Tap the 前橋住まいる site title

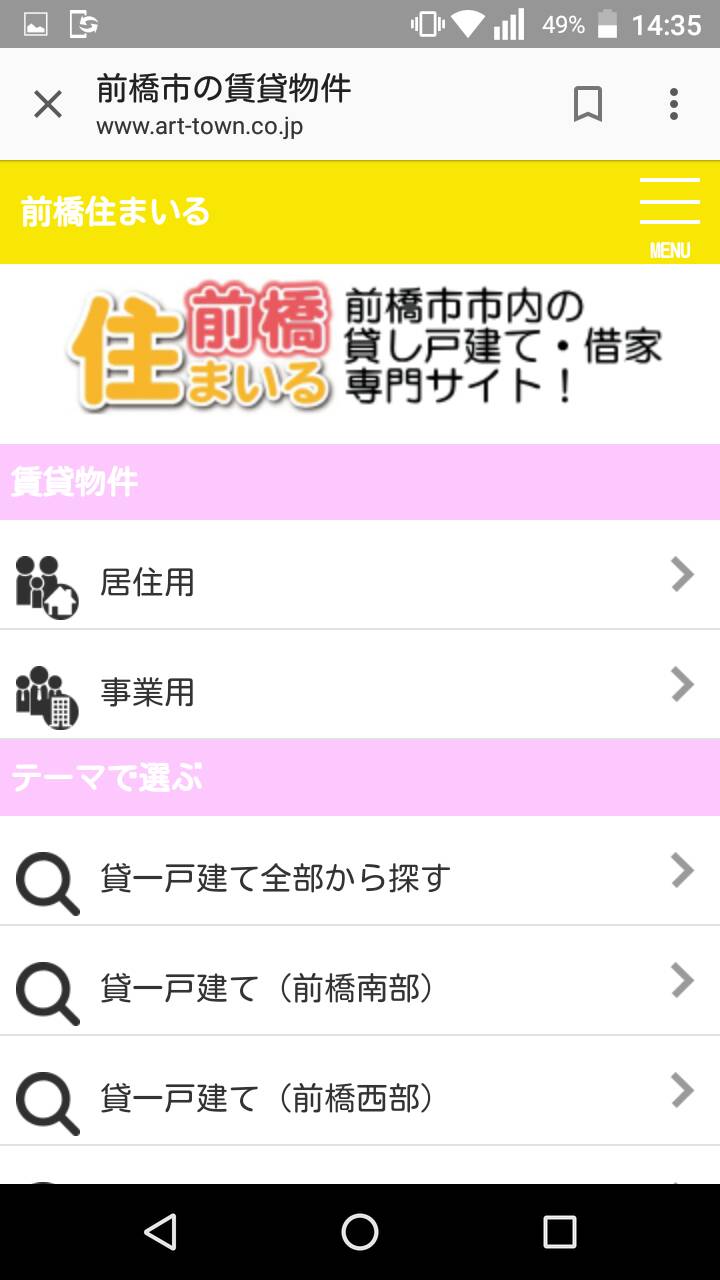(115, 212)
